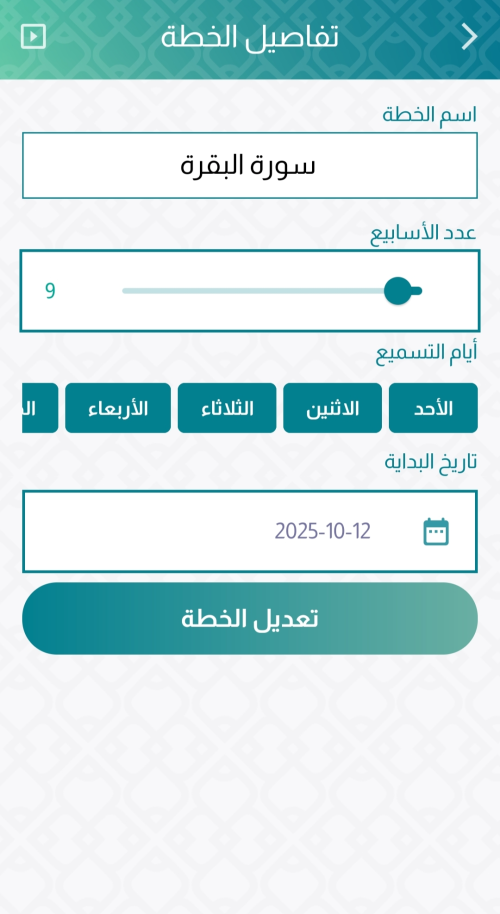This screenshot has width=500, height=914.
Task: Open start date picker 2025-10-12
Action: [x=249, y=531]
